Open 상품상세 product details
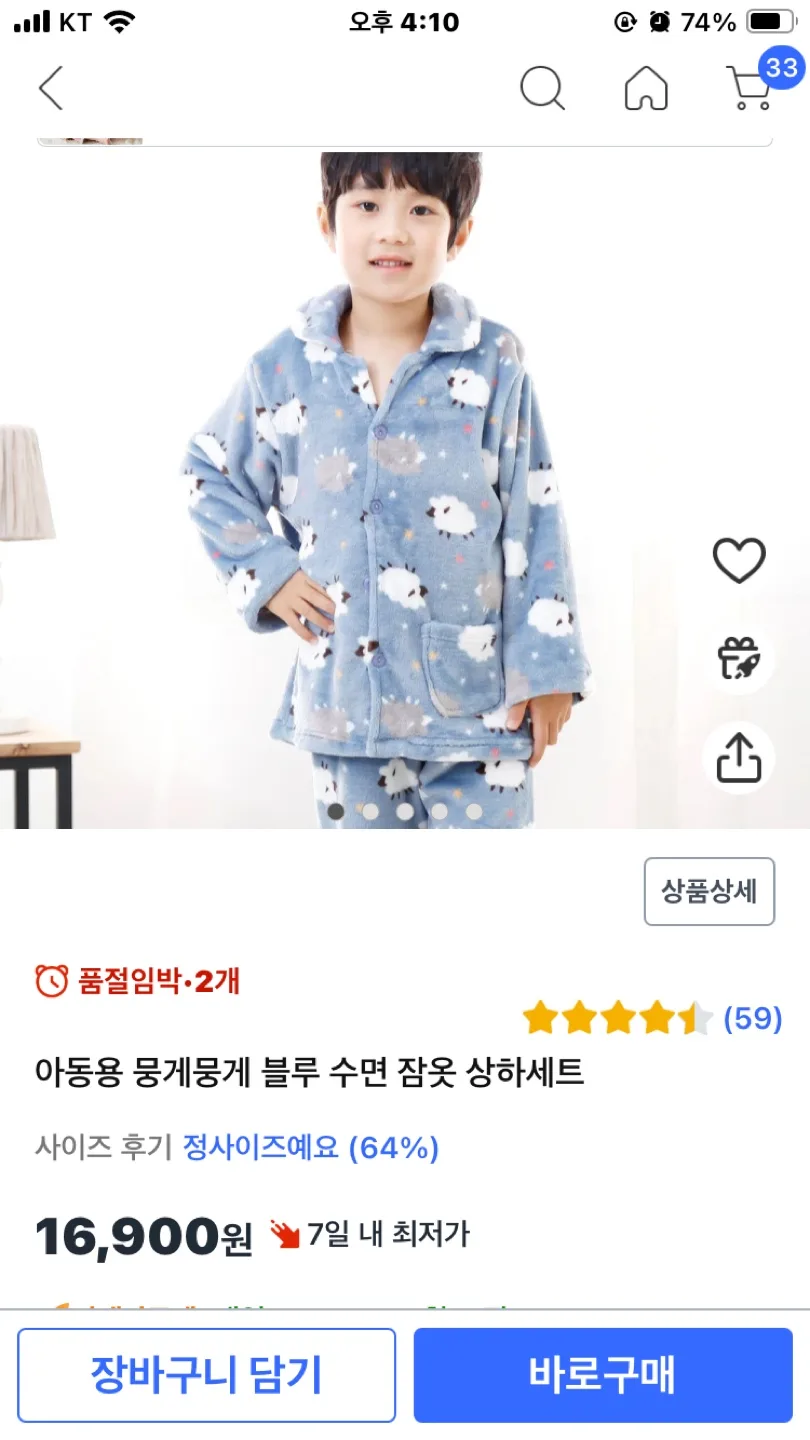Image resolution: width=810 pixels, height=1440 pixels. point(709,891)
